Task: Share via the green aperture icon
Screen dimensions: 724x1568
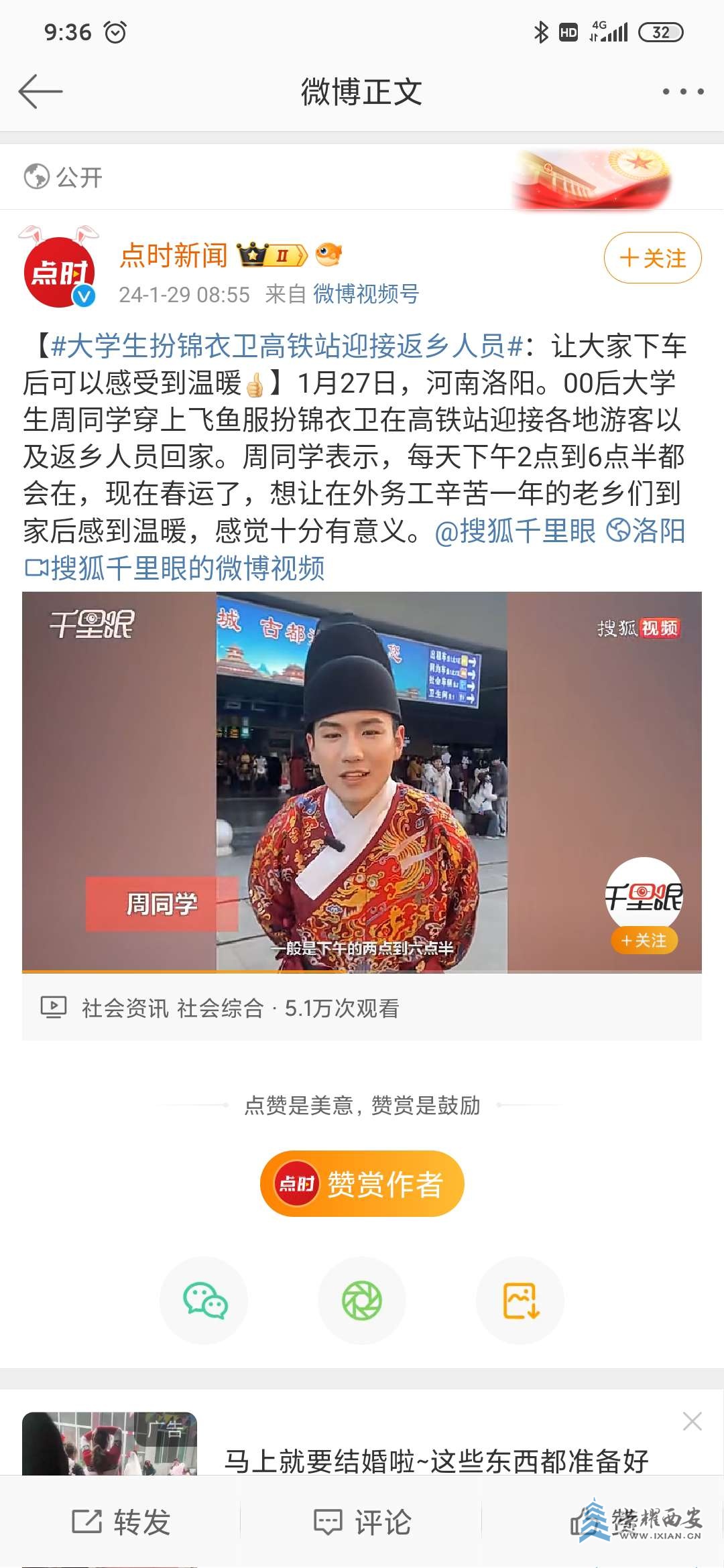Action: 362,1301
